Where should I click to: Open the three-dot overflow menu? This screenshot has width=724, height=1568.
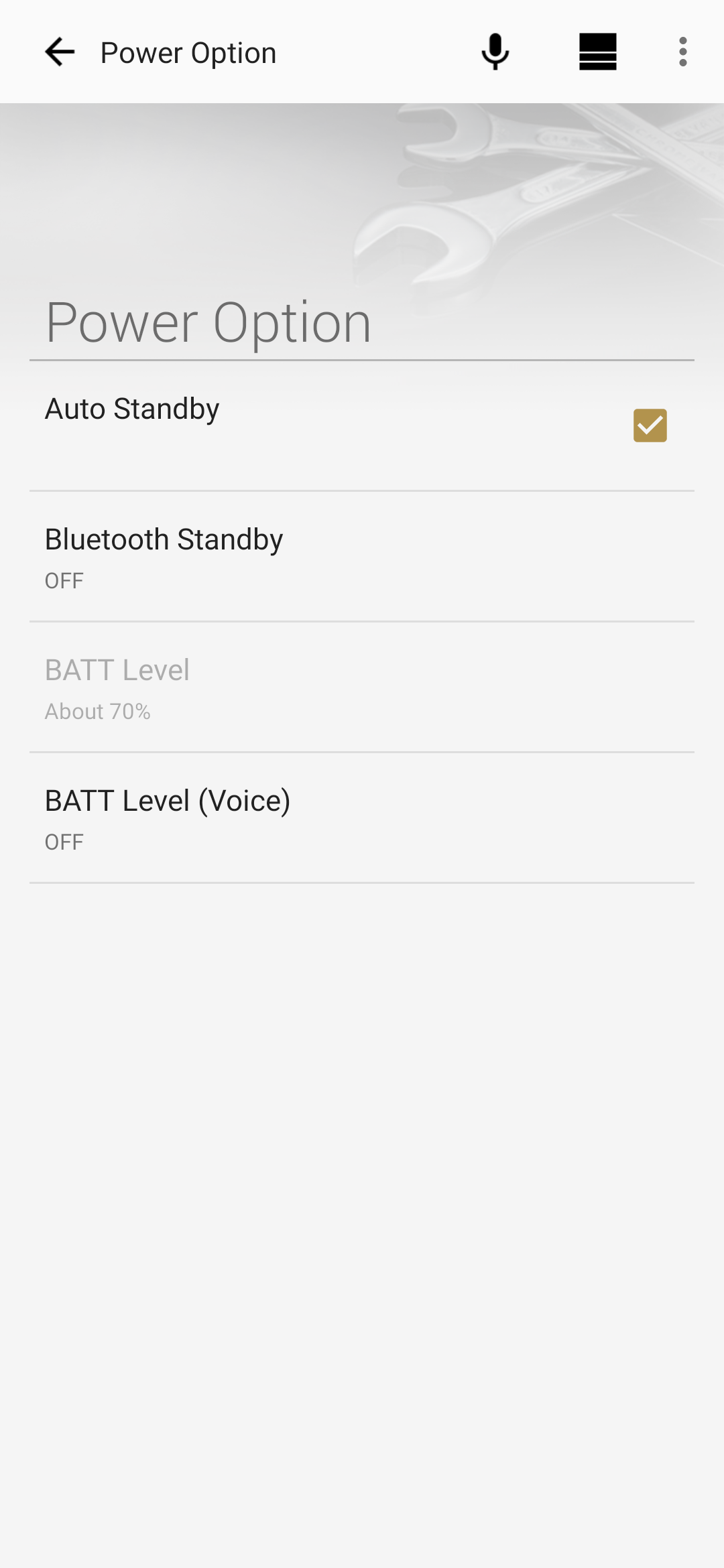[682, 52]
